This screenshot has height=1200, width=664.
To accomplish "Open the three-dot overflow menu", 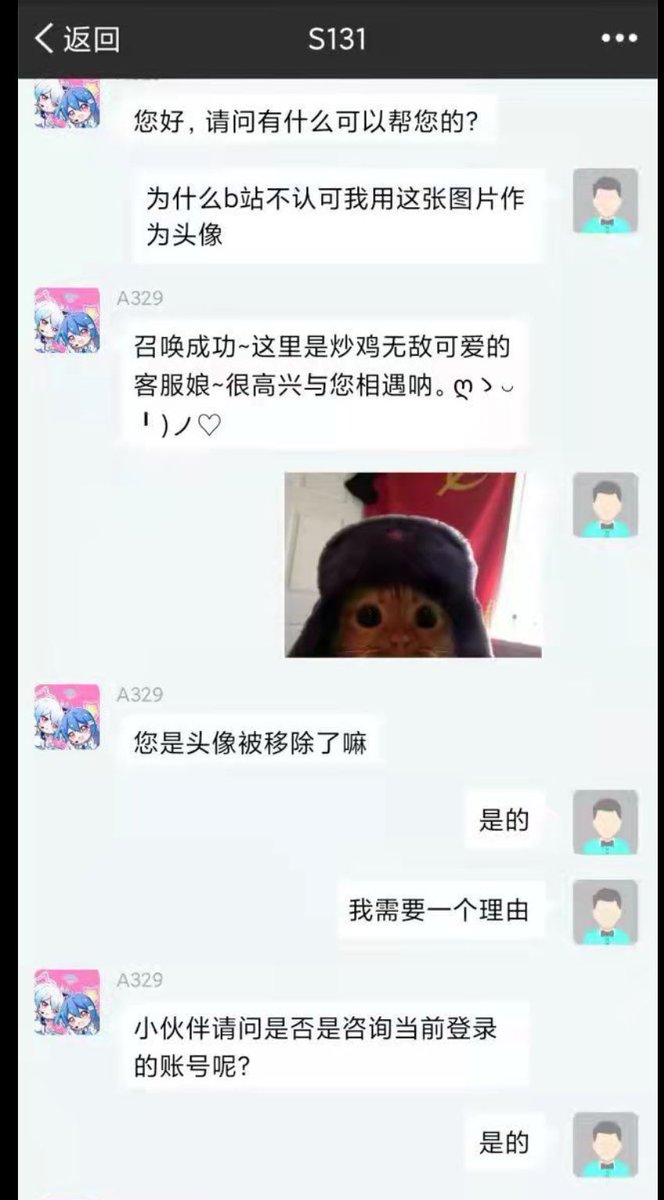I will (619, 39).
